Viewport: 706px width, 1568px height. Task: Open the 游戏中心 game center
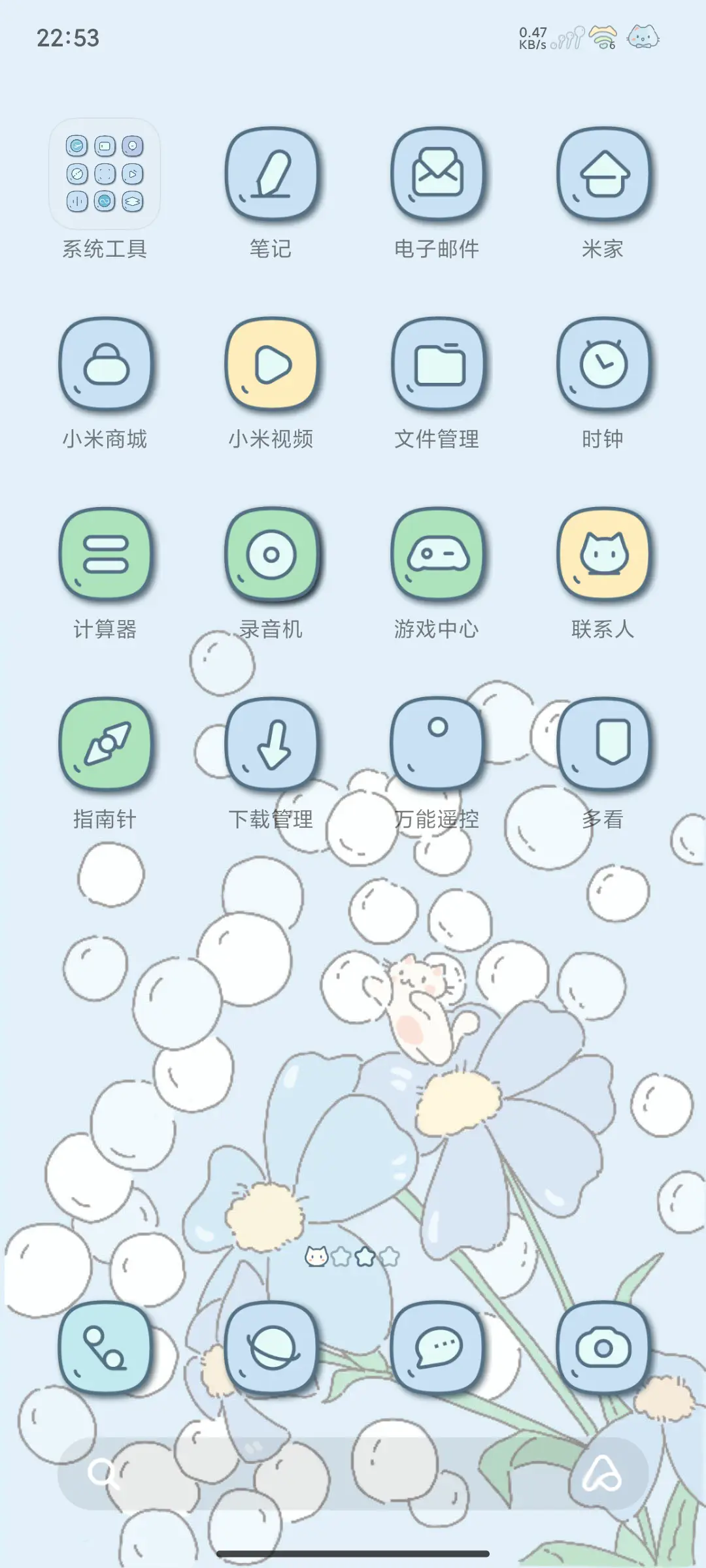click(438, 555)
